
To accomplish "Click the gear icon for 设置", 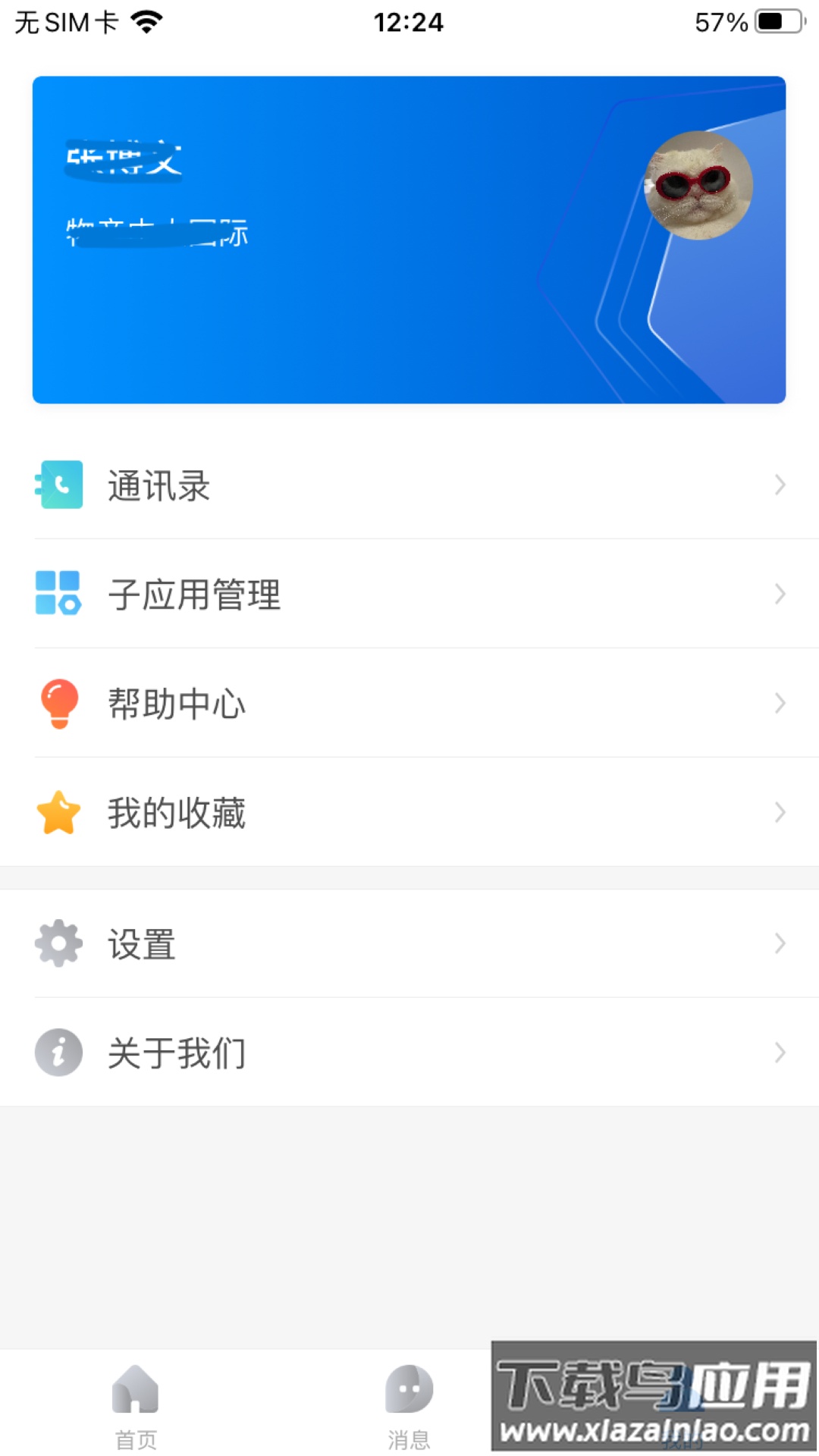I will coord(59,943).
